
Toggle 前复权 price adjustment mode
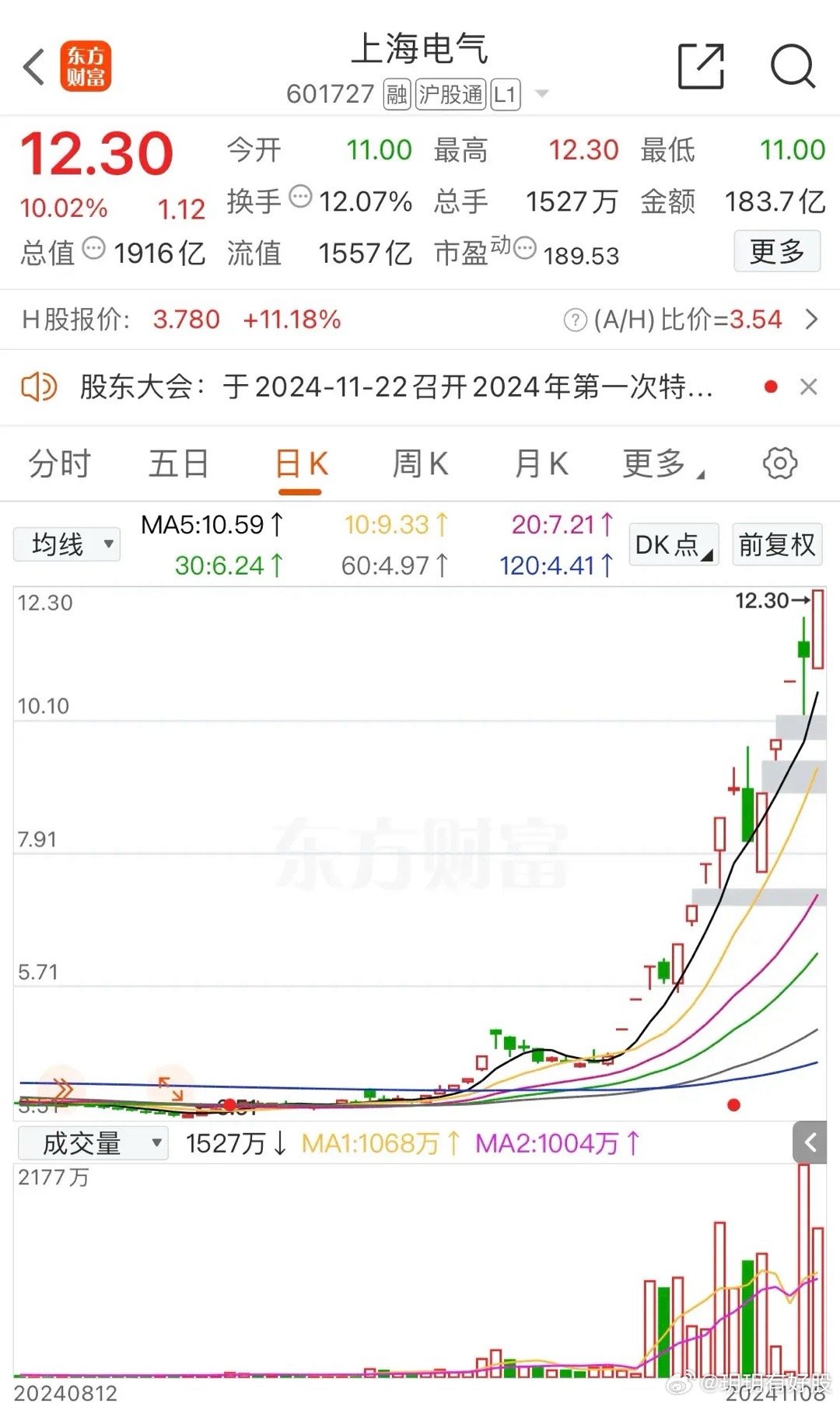[777, 544]
